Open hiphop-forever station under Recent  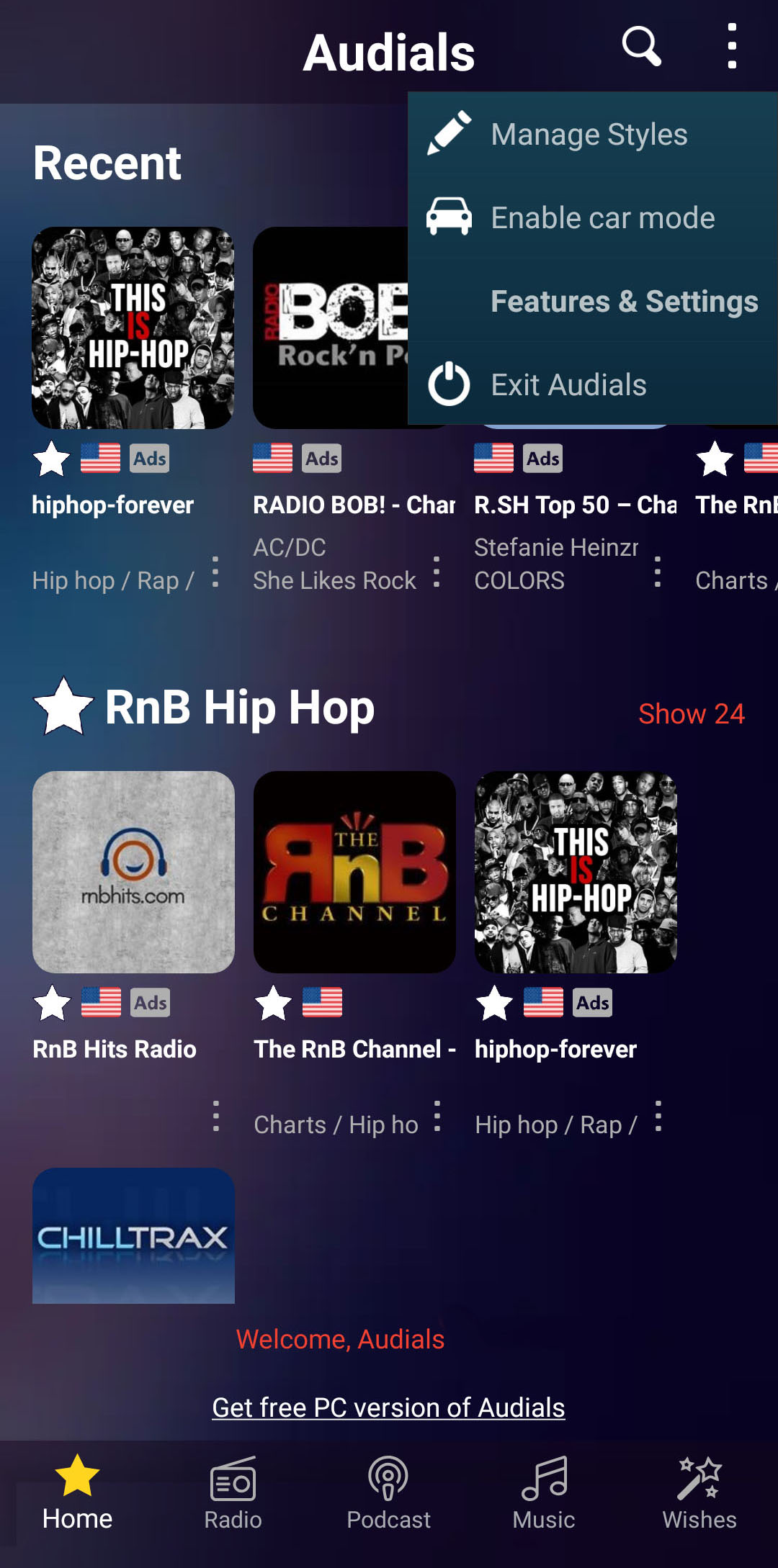pyautogui.click(x=133, y=328)
